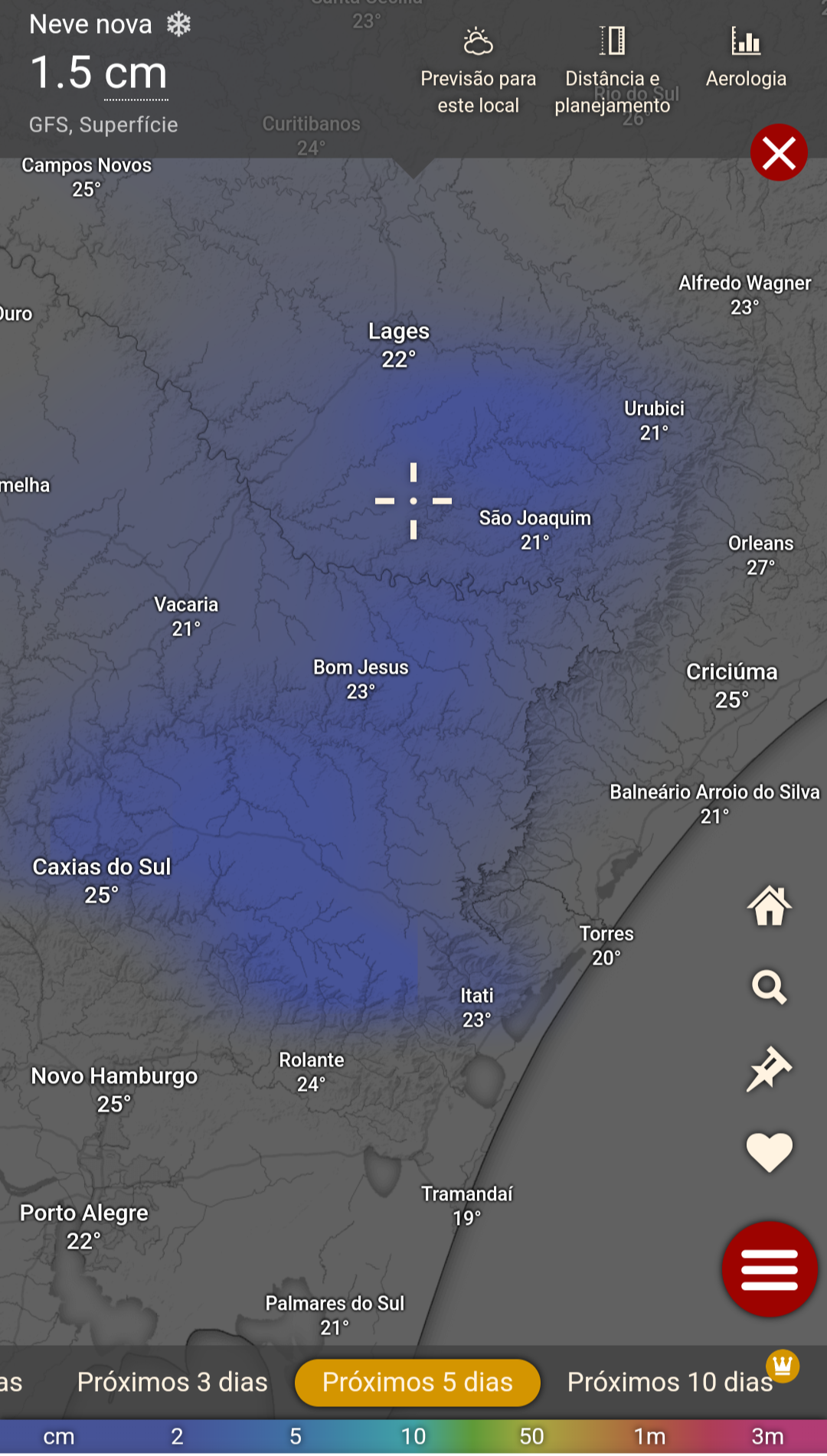Close the location info panel
The height and width of the screenshot is (1456, 827).
[x=779, y=152]
